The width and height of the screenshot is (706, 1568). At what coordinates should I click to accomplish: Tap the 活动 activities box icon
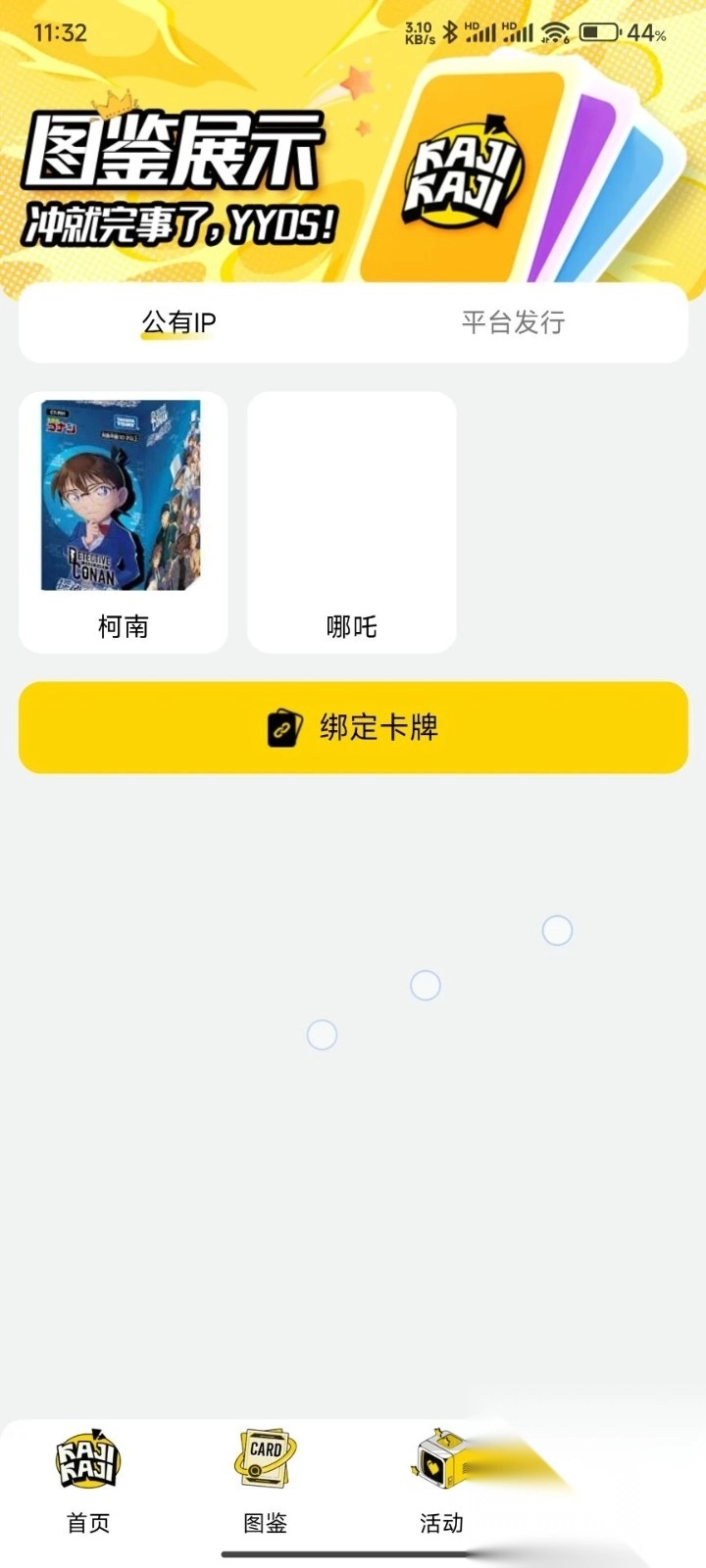(x=439, y=1460)
